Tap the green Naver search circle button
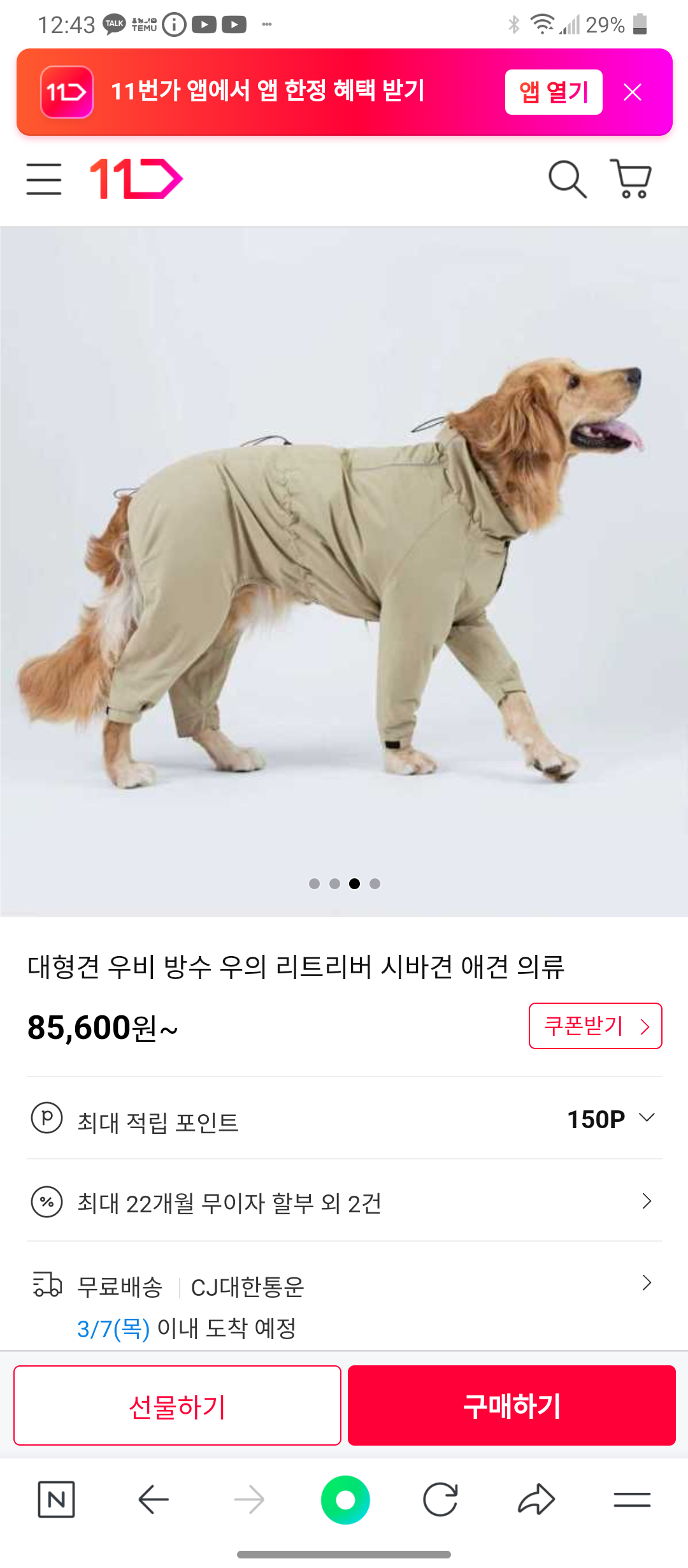This screenshot has height=1568, width=688. pyautogui.click(x=345, y=1500)
